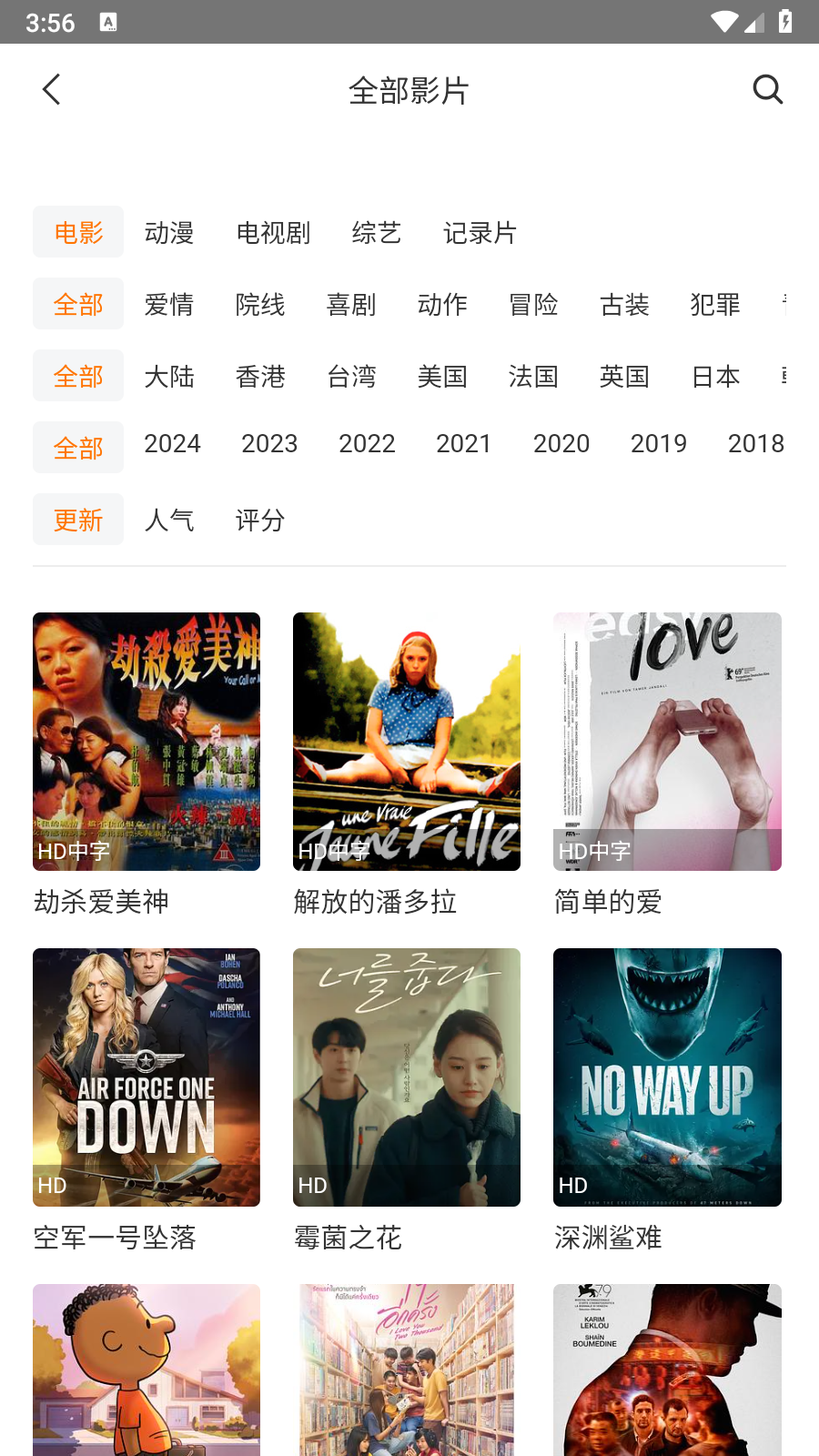Filter by the 爱情 genre

(x=169, y=305)
